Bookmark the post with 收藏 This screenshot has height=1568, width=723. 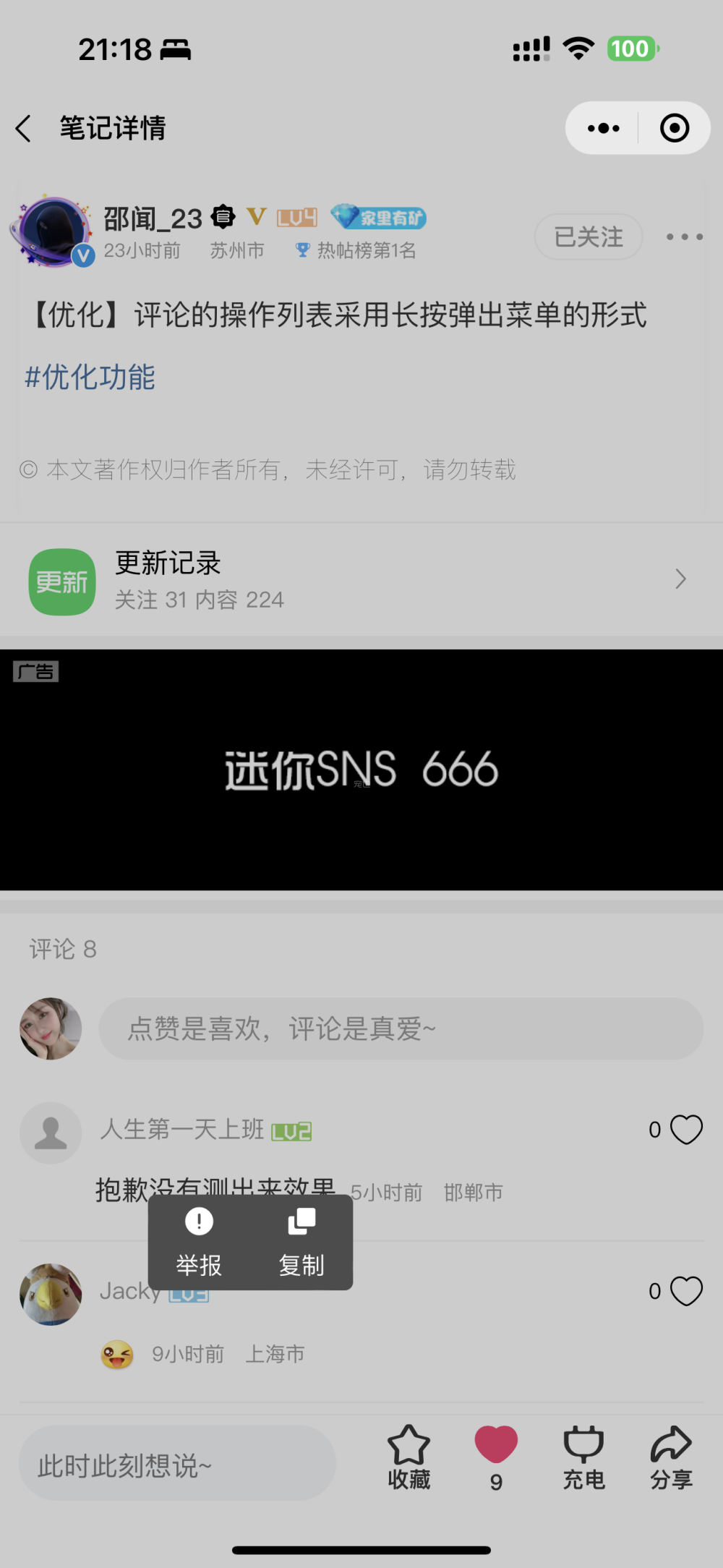(x=408, y=1457)
